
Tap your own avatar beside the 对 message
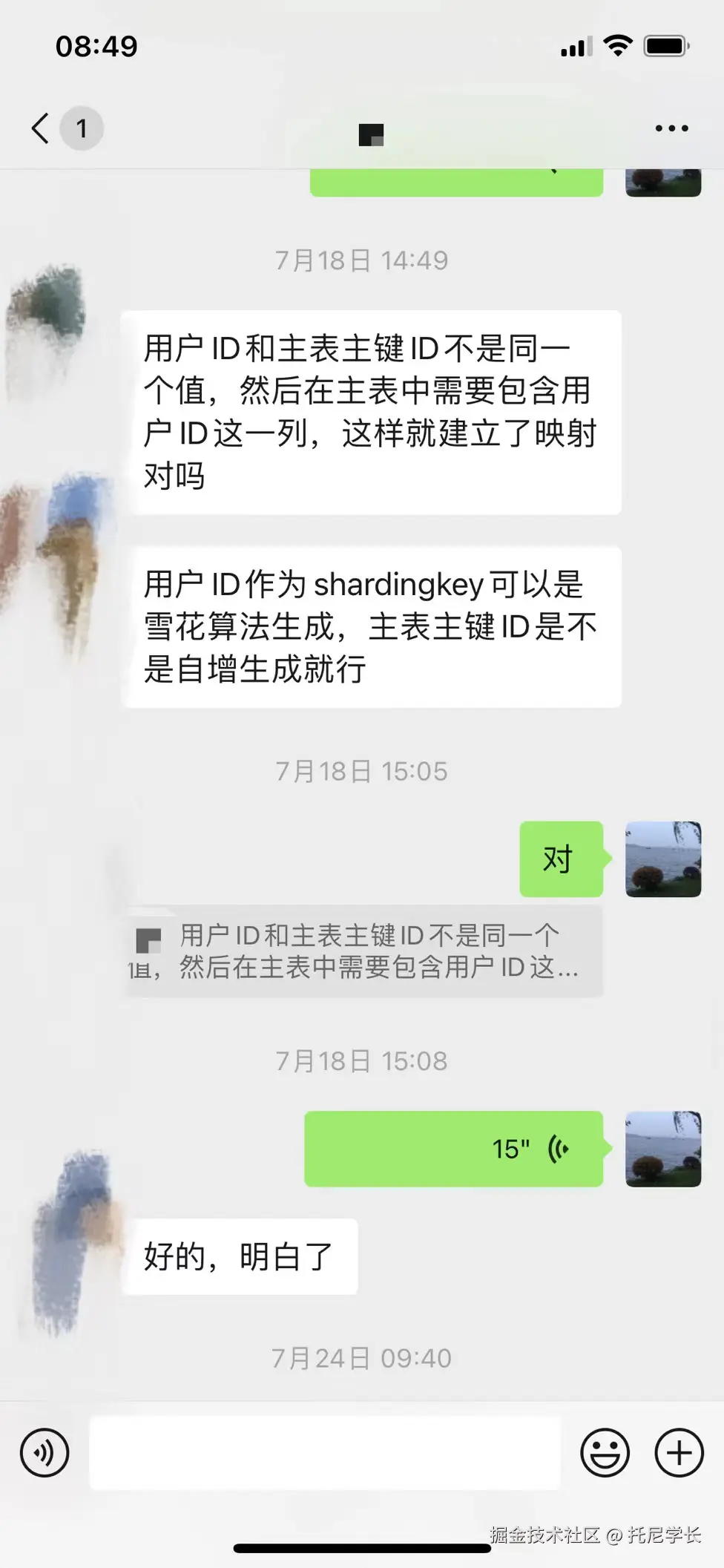coord(662,859)
